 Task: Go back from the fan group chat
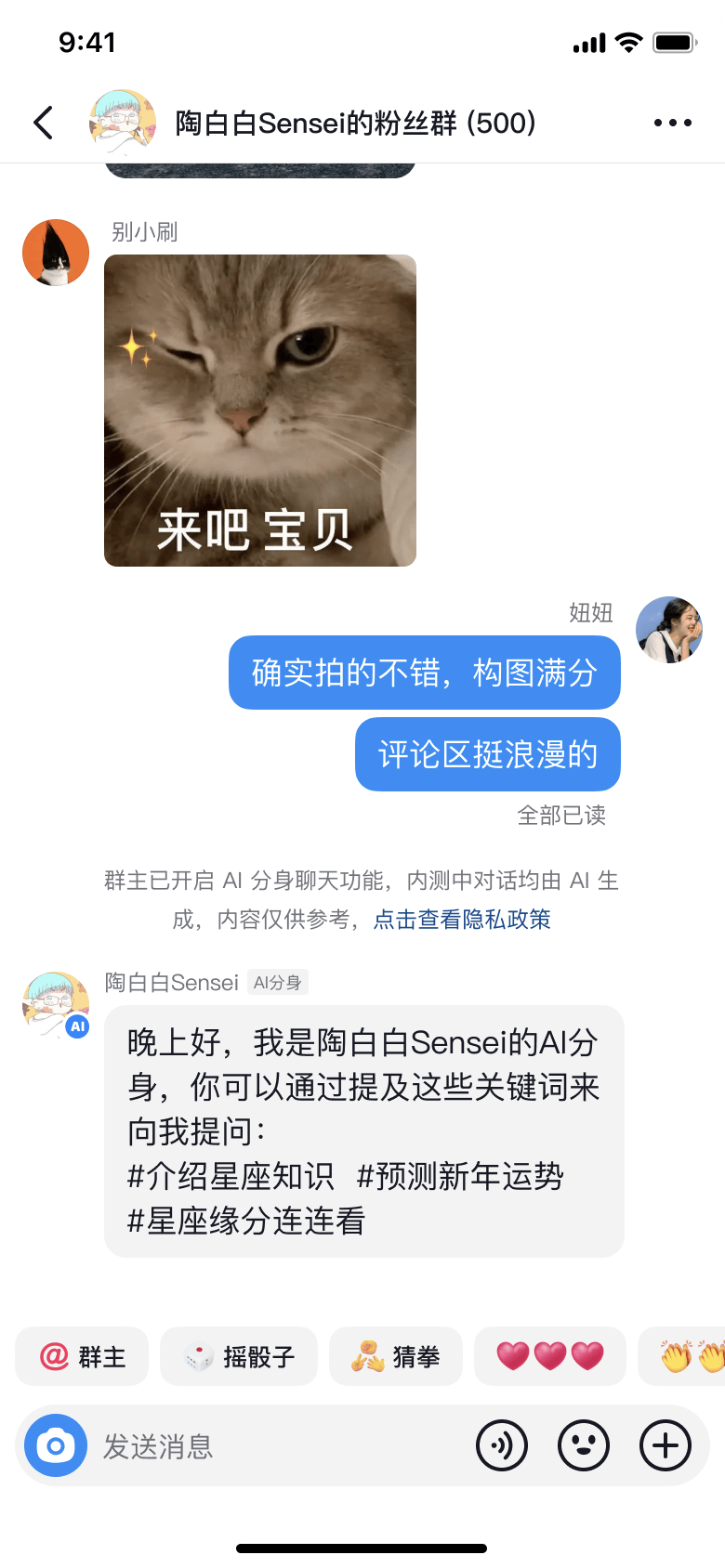click(x=44, y=123)
